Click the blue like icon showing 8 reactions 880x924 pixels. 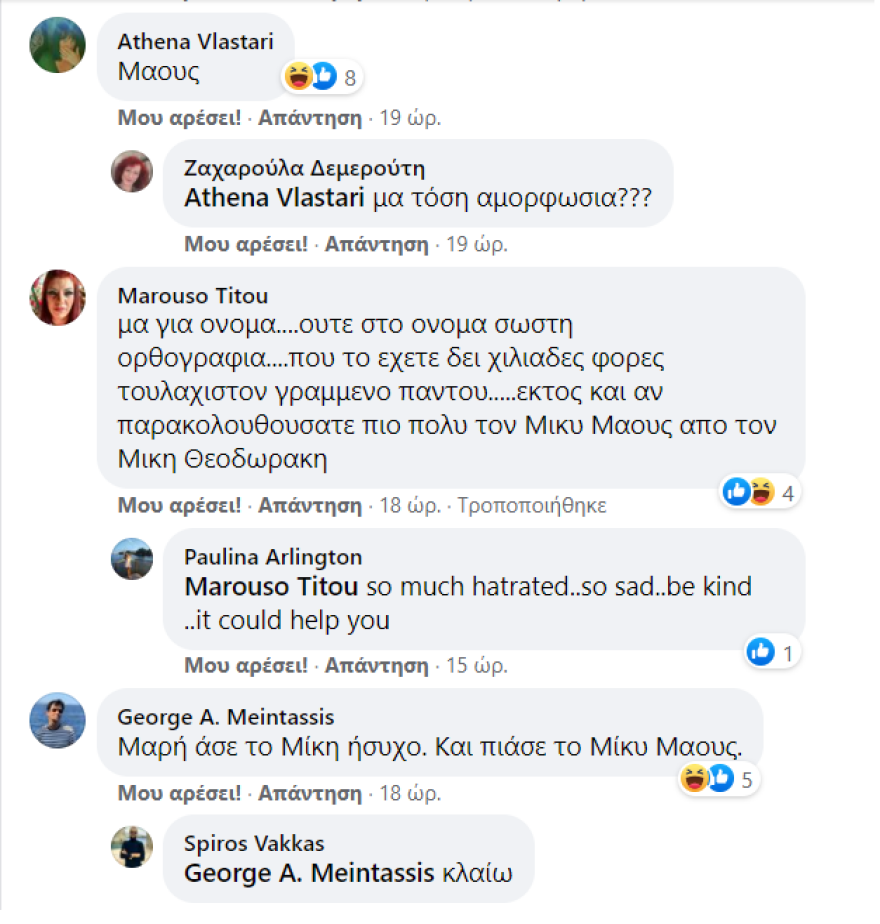(322, 76)
